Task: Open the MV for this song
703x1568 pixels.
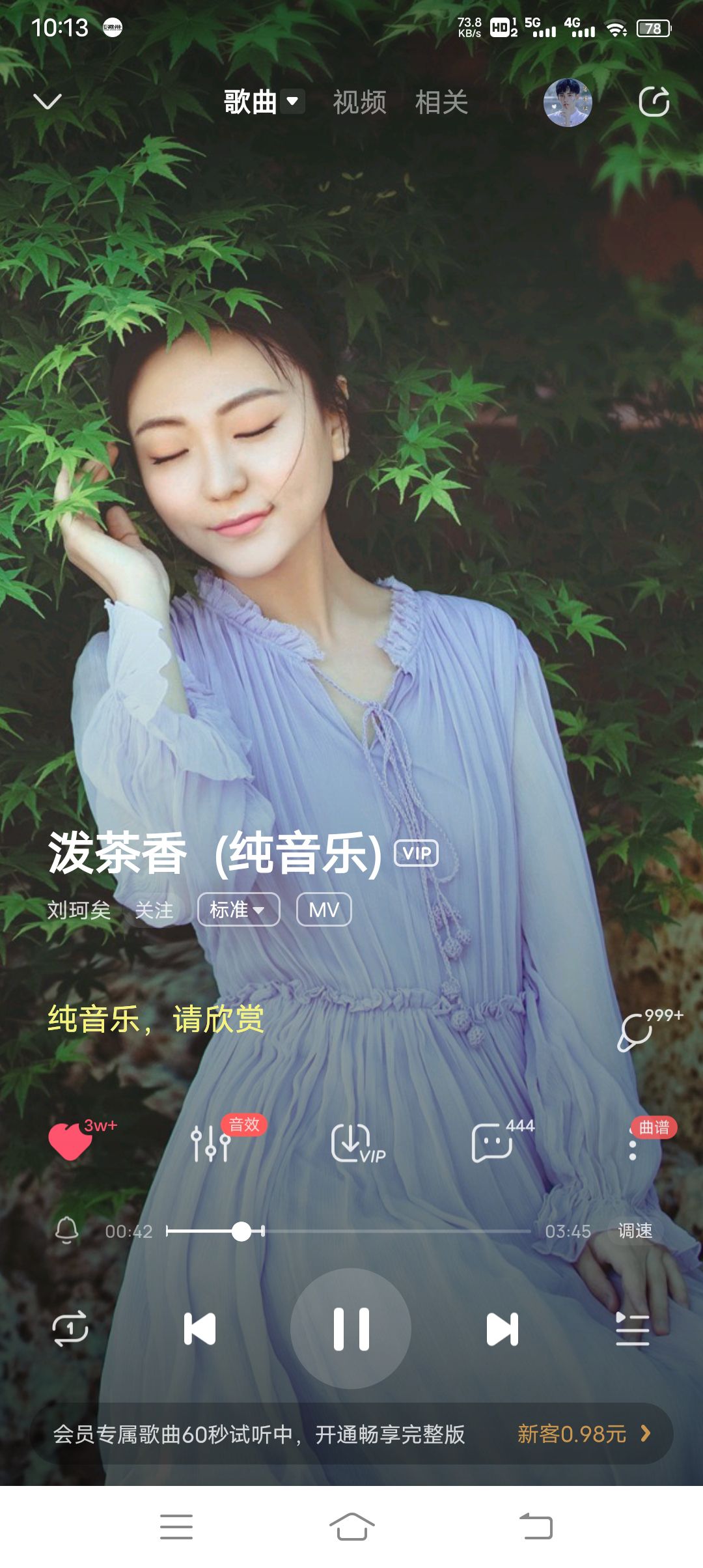Action: [324, 909]
